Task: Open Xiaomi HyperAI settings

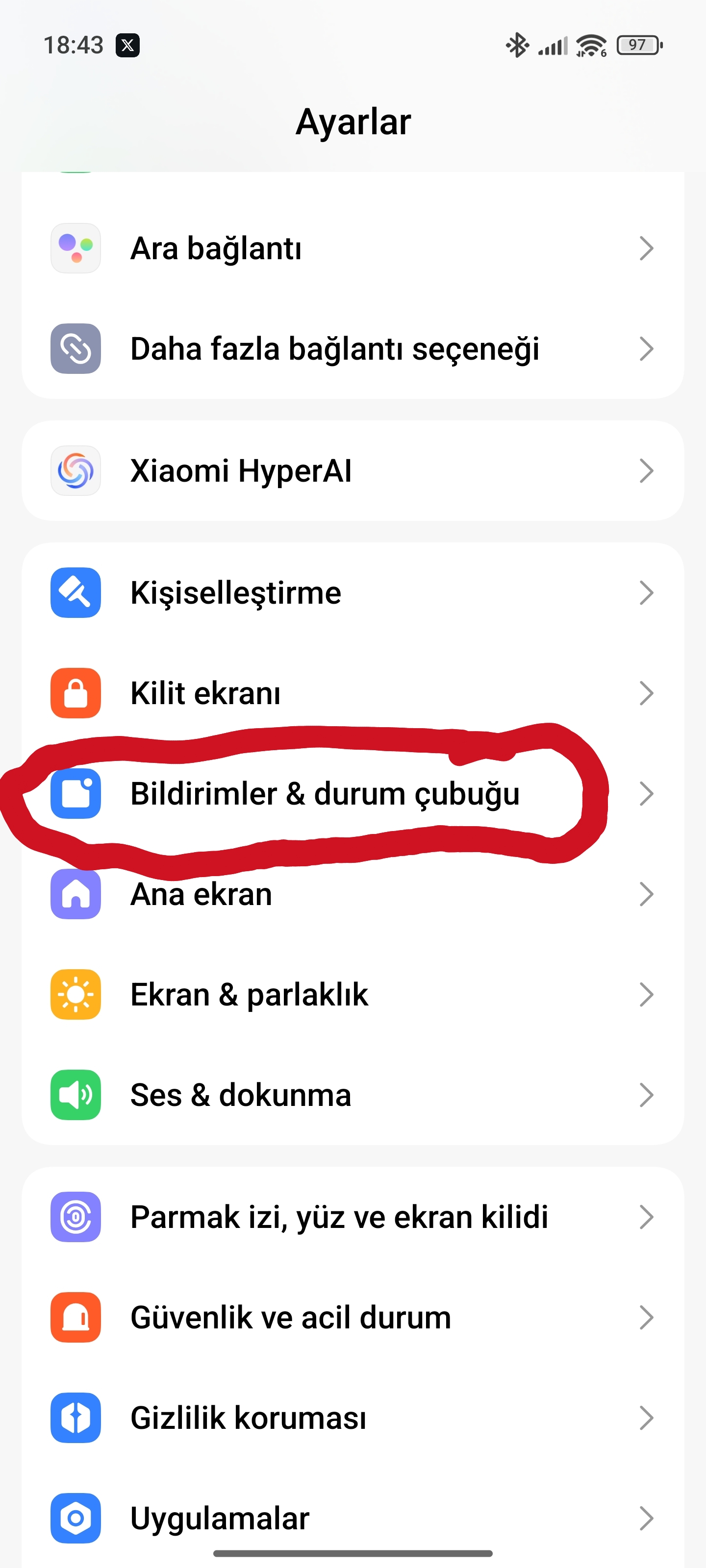Action: [x=353, y=470]
